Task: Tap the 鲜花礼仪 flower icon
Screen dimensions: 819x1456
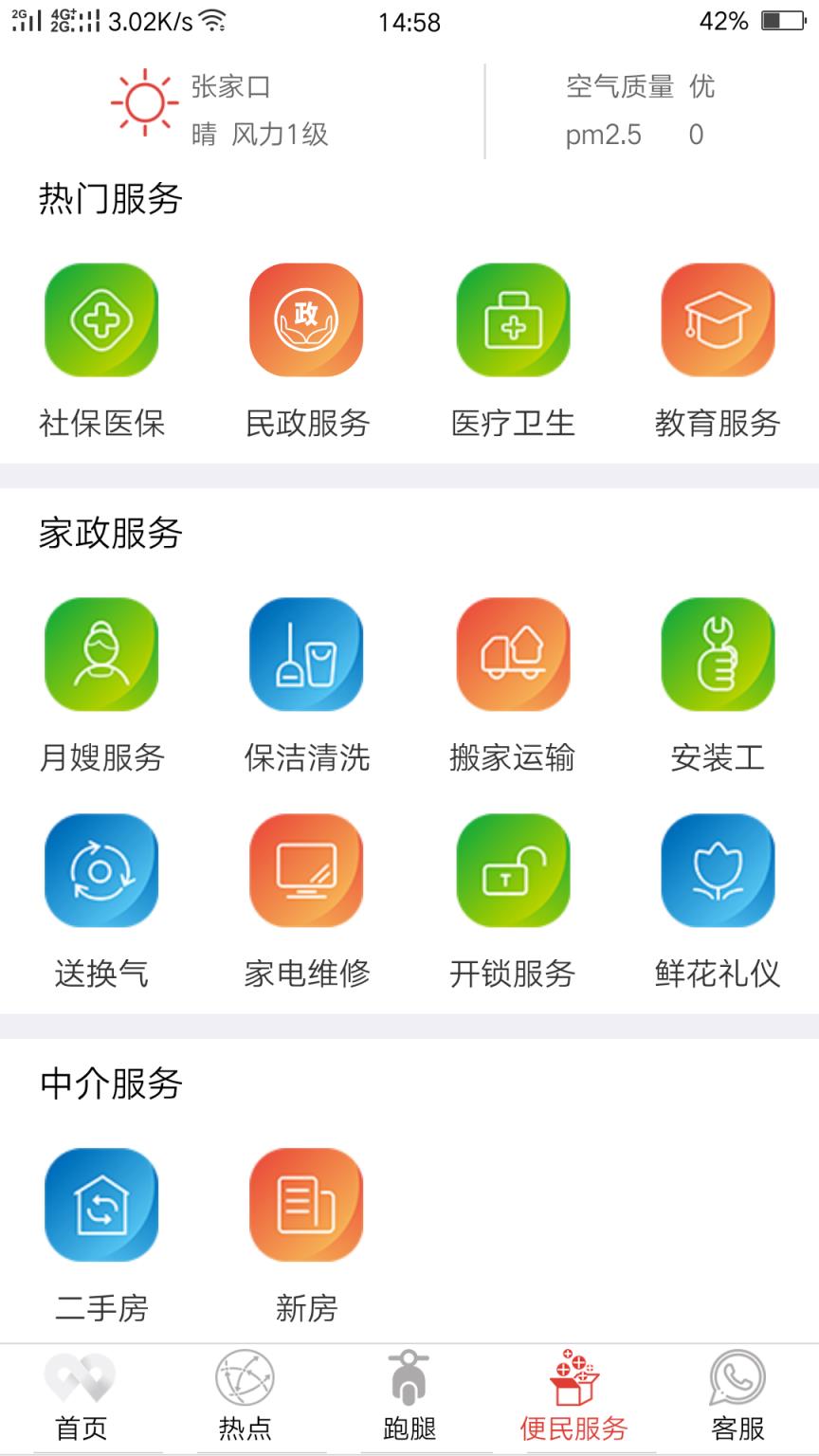Action: click(718, 869)
